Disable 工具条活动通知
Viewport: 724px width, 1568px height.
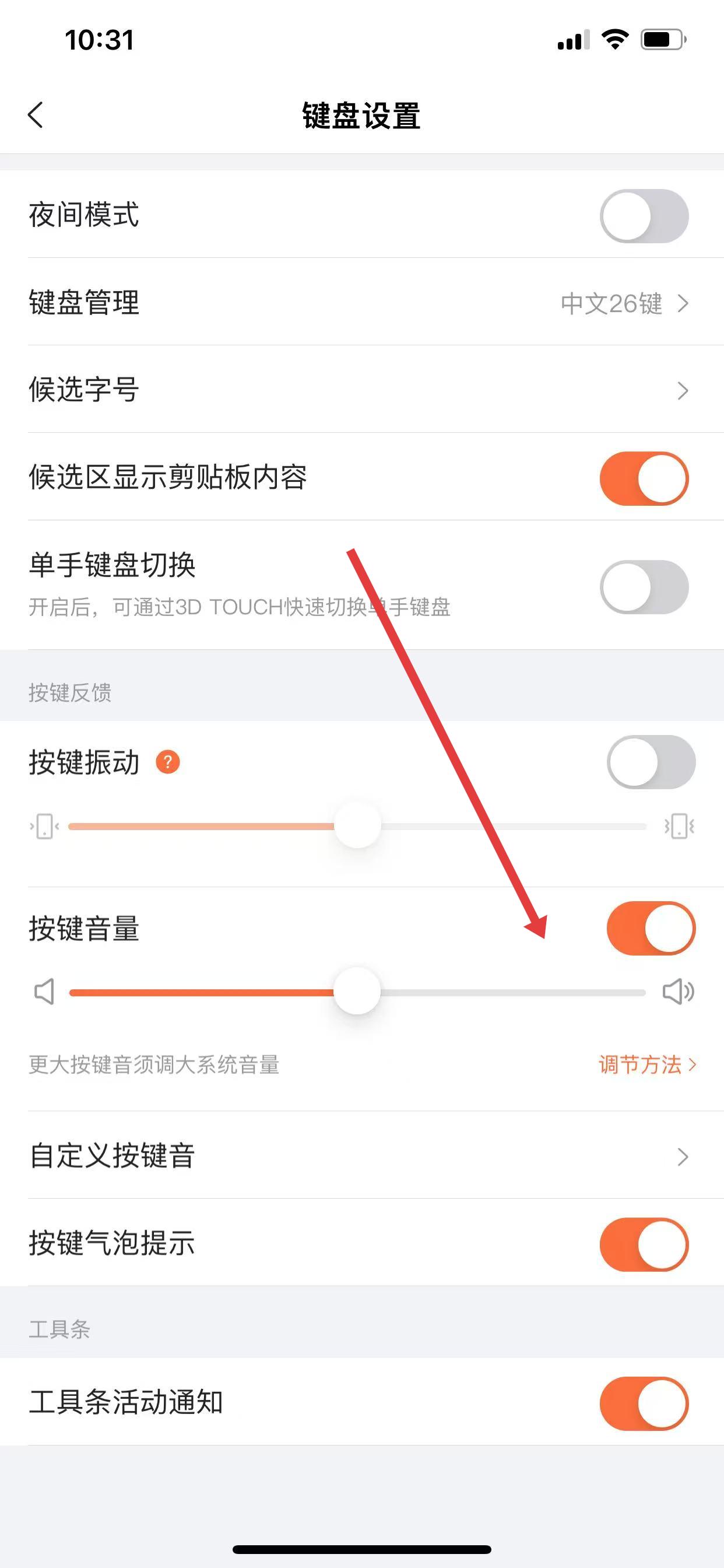644,1403
